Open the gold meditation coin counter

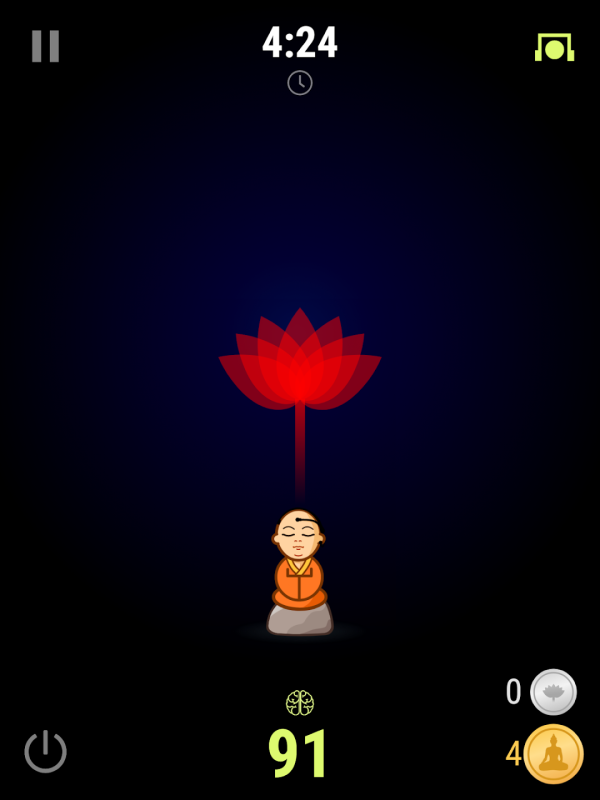coord(553,754)
